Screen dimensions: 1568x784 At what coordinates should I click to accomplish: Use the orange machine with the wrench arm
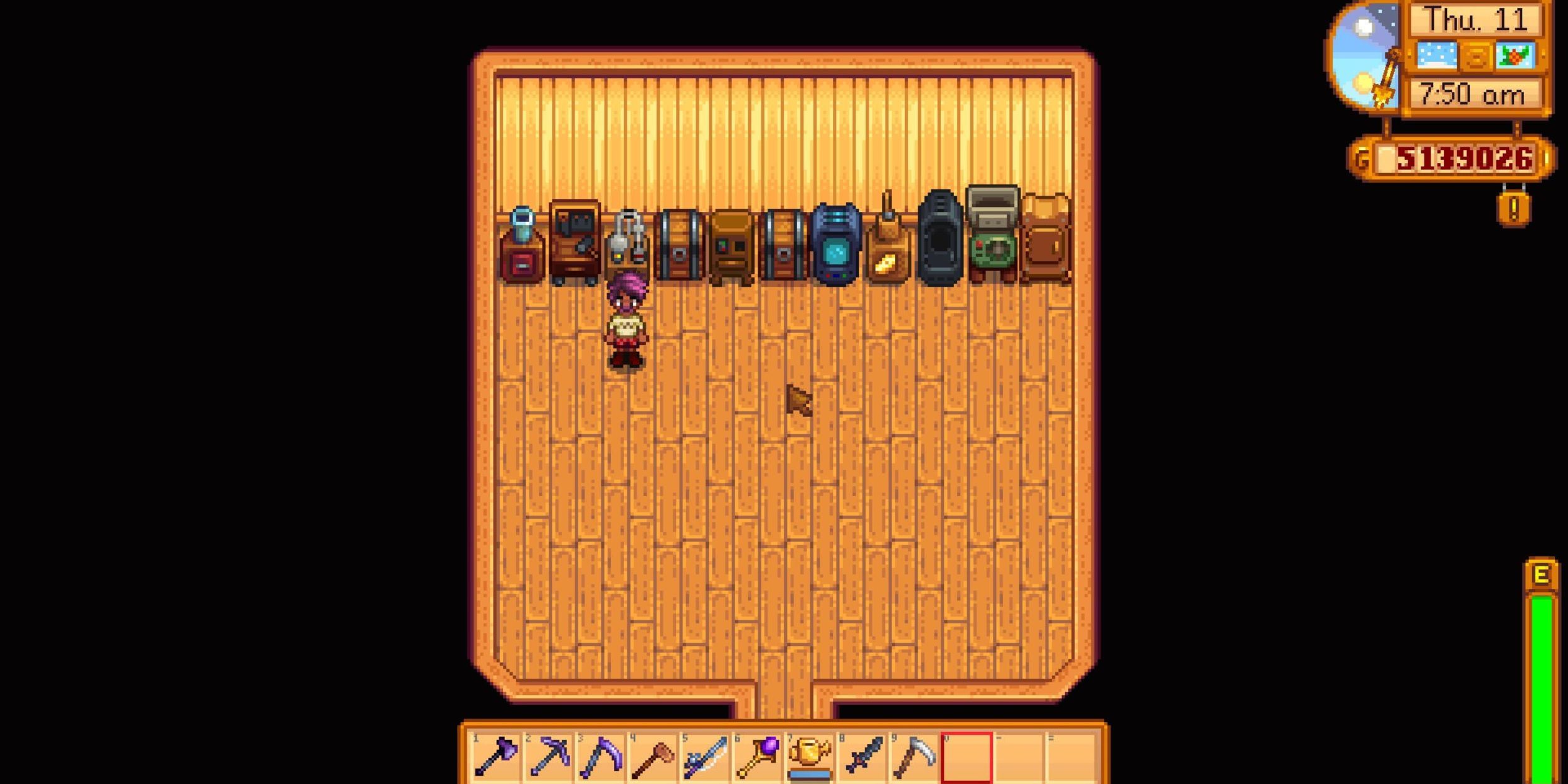pos(575,243)
